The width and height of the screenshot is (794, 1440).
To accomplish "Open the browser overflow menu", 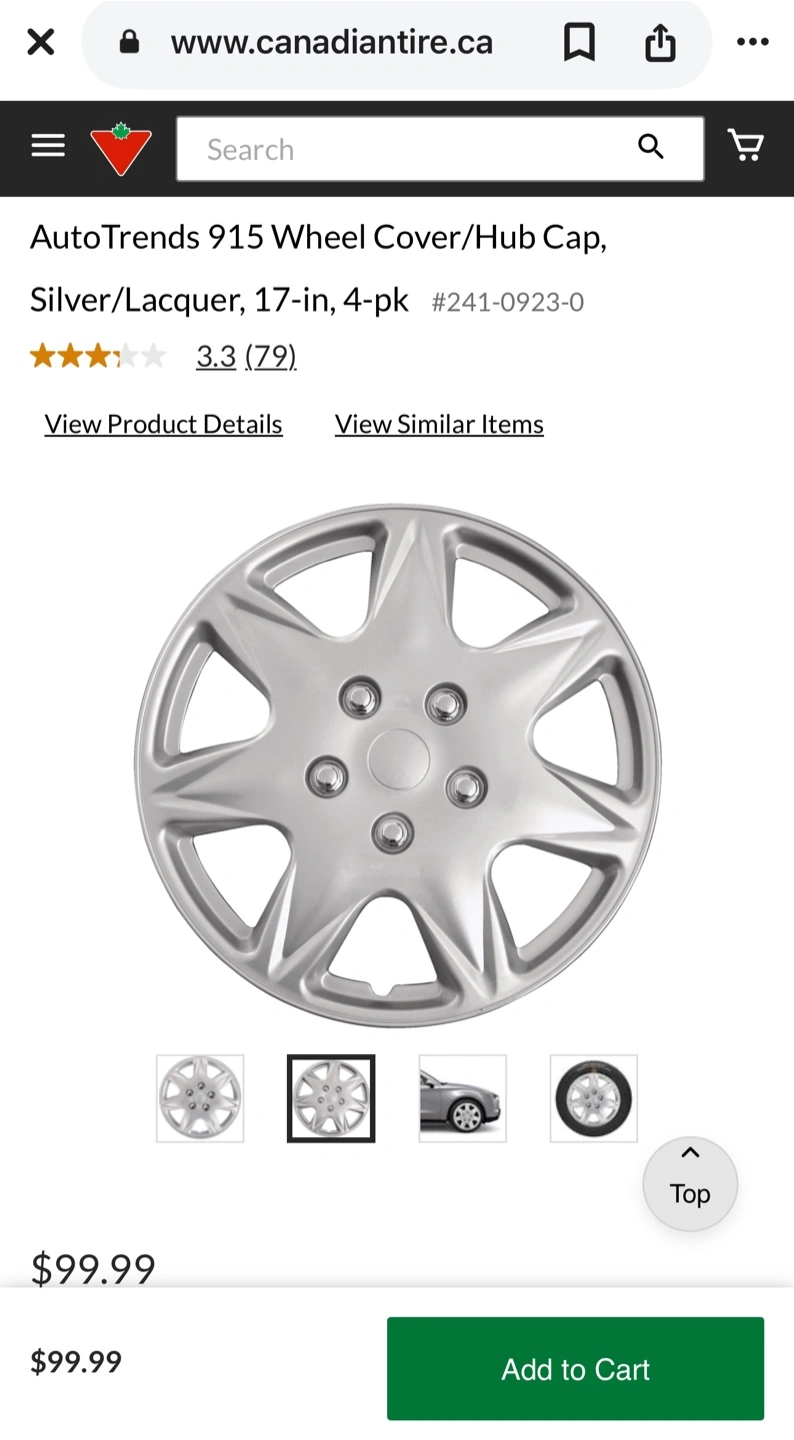I will pyautogui.click(x=752, y=42).
